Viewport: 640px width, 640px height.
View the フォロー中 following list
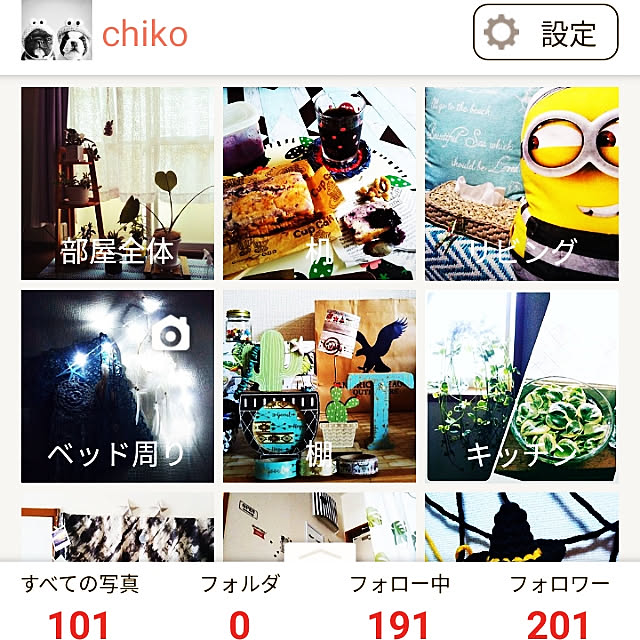(398, 605)
